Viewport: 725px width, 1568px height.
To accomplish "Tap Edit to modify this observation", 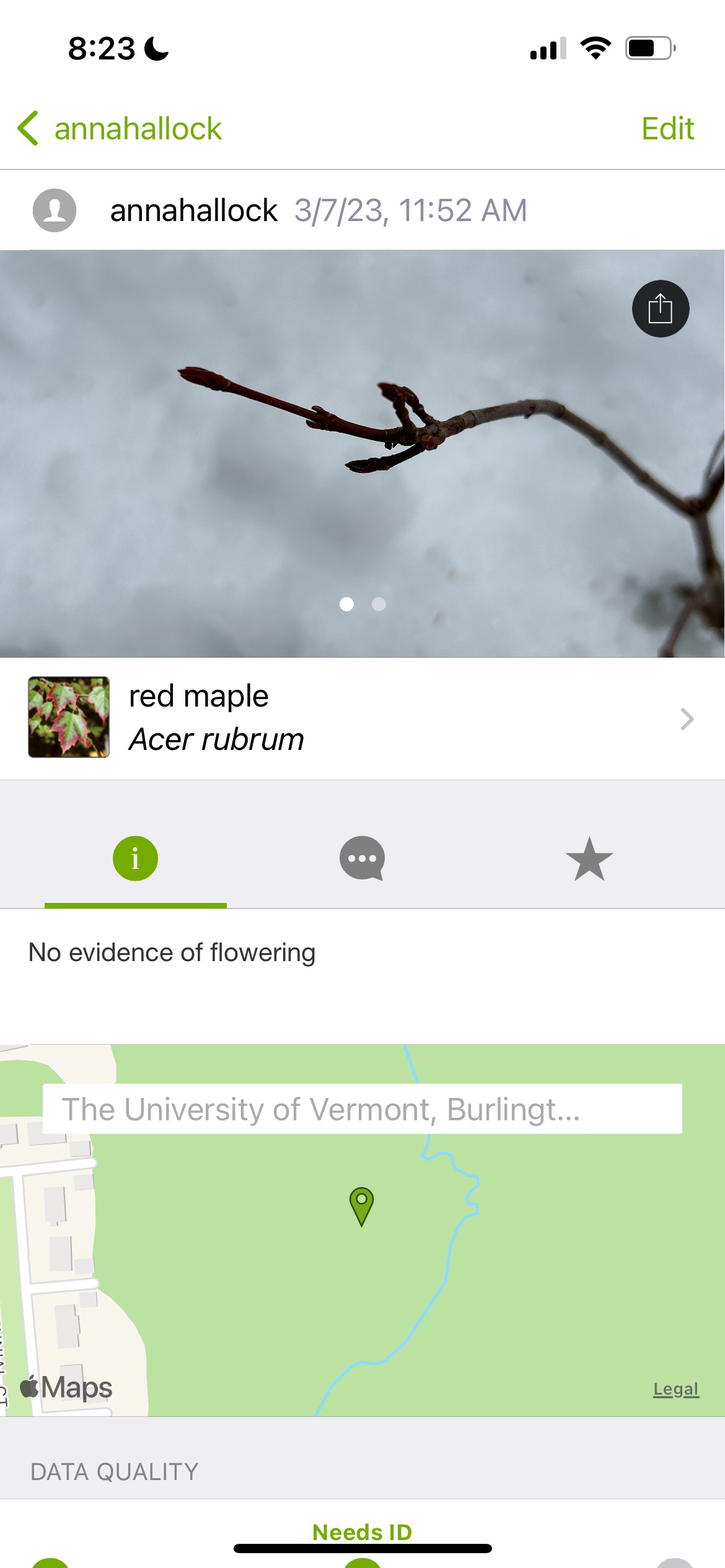I will [667, 129].
